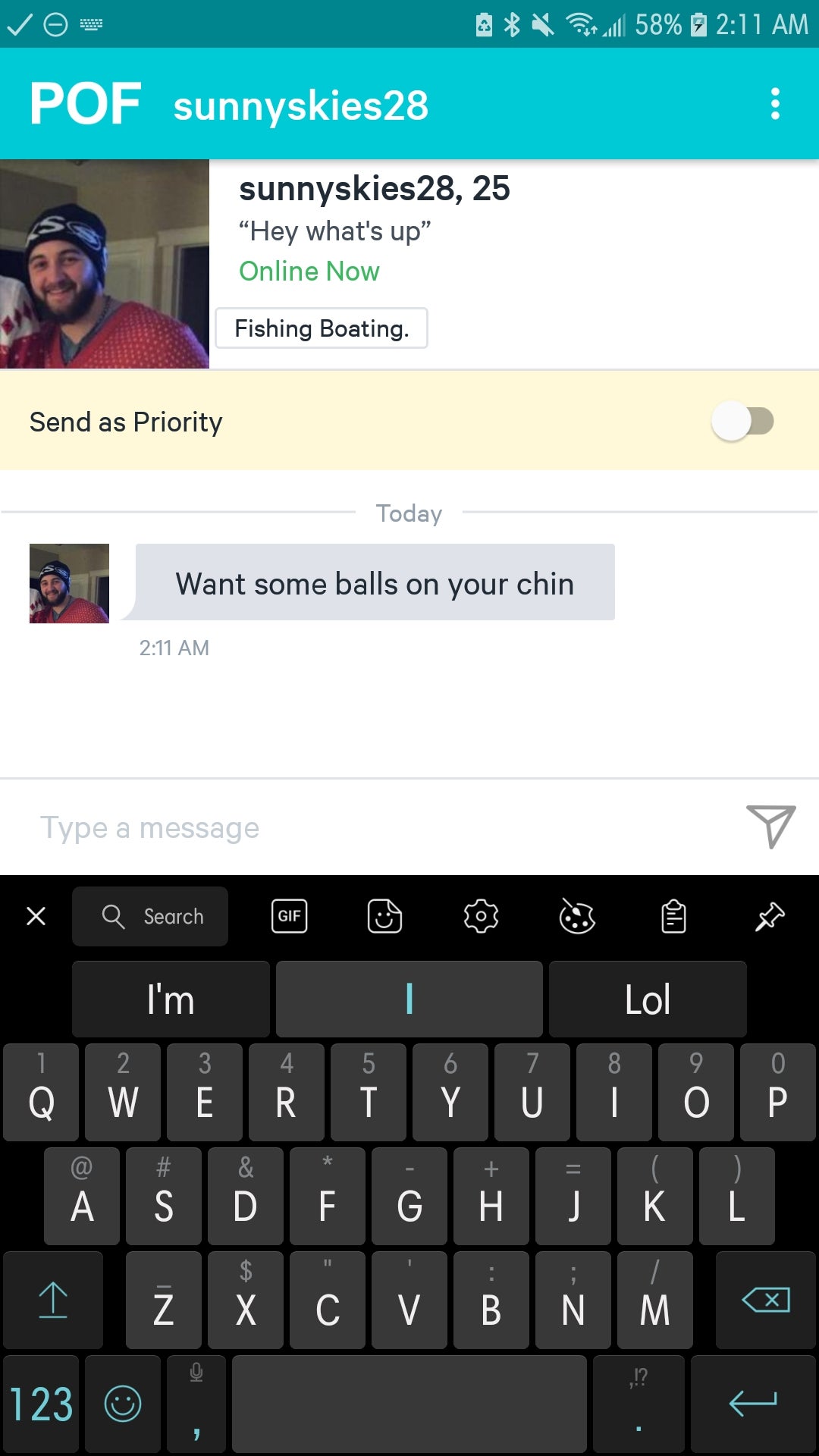This screenshot has width=819, height=1456.
Task: Tap the backspace key
Action: pyautogui.click(x=766, y=1300)
